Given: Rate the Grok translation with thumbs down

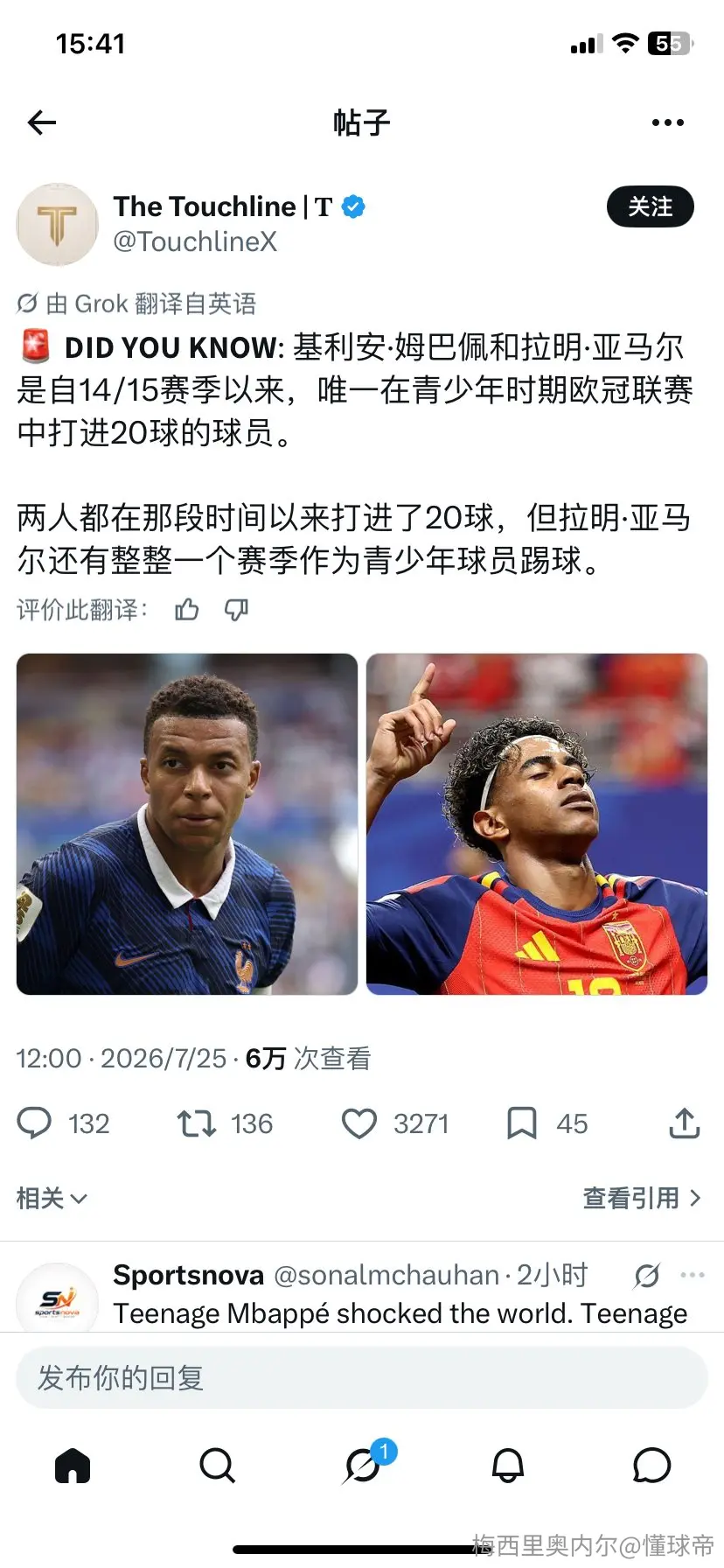Looking at the screenshot, I should [x=236, y=610].
